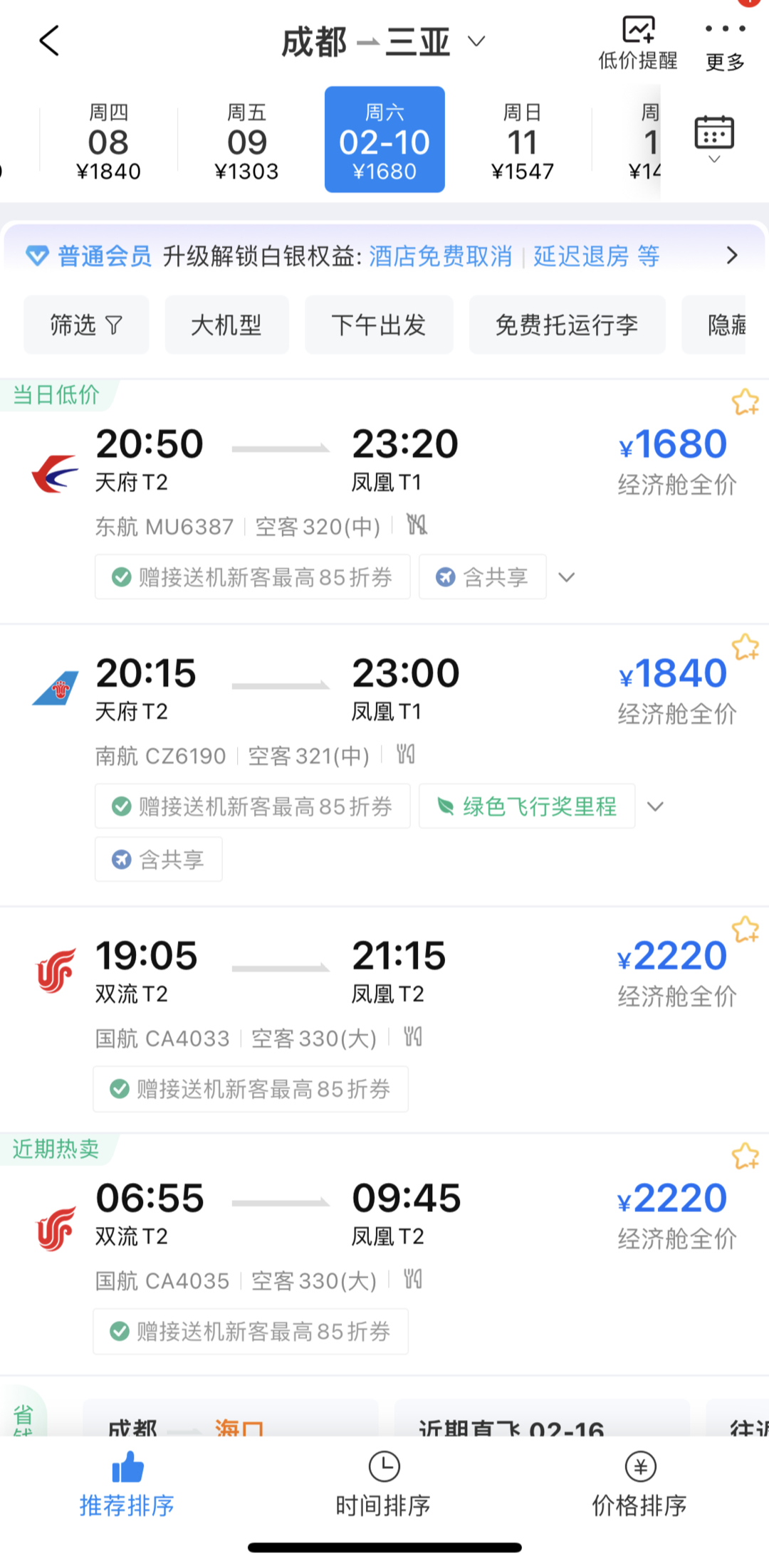The width and height of the screenshot is (769, 1568).
Task: Open membership upgrade banner for 白银权益
Action: [384, 256]
